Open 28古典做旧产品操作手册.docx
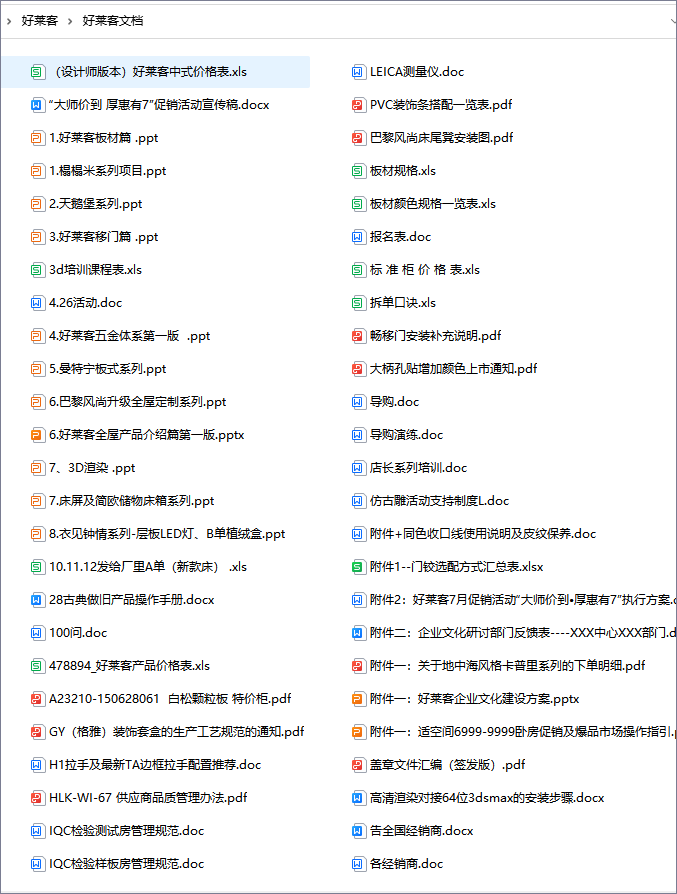 (x=131, y=600)
